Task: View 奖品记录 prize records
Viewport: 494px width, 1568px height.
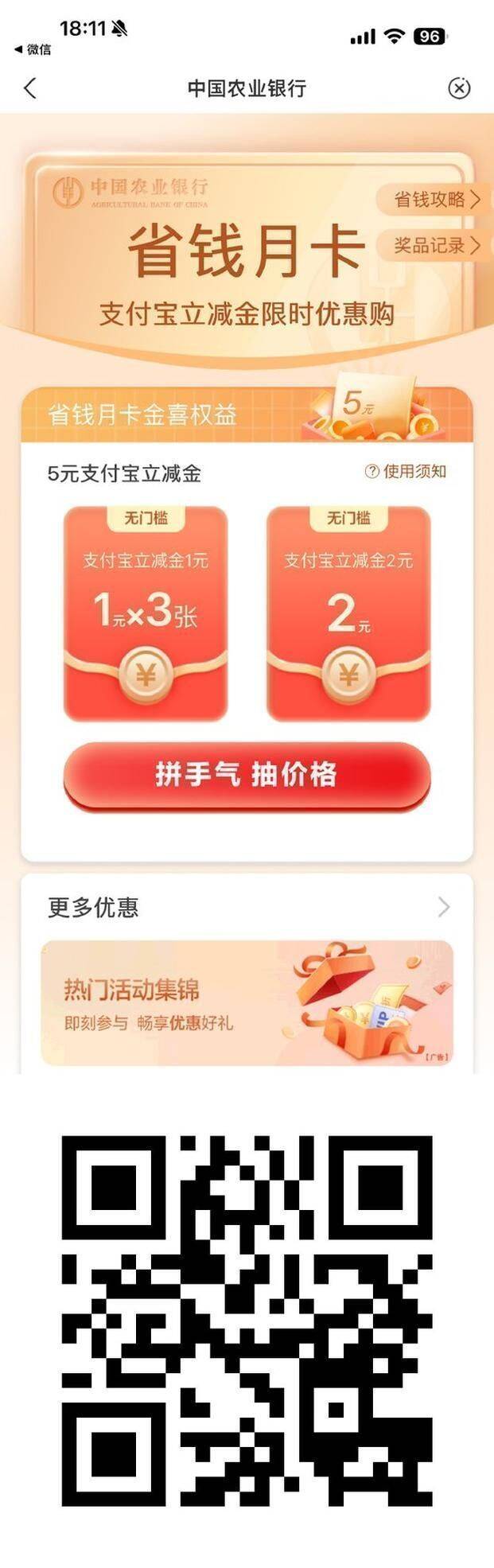Action: point(436,246)
